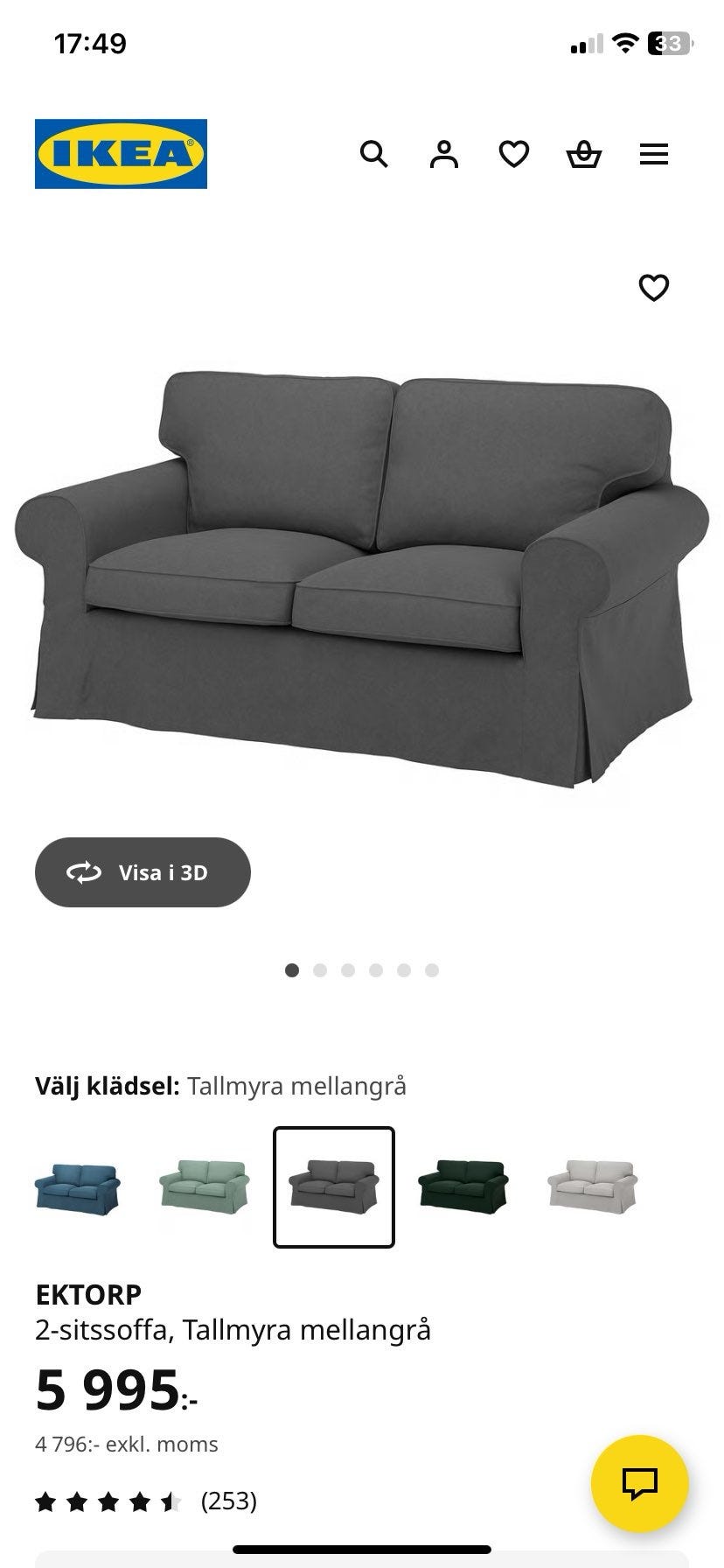Open the hamburger menu icon
Image resolution: width=724 pixels, height=1568 pixels.
pos(654,154)
